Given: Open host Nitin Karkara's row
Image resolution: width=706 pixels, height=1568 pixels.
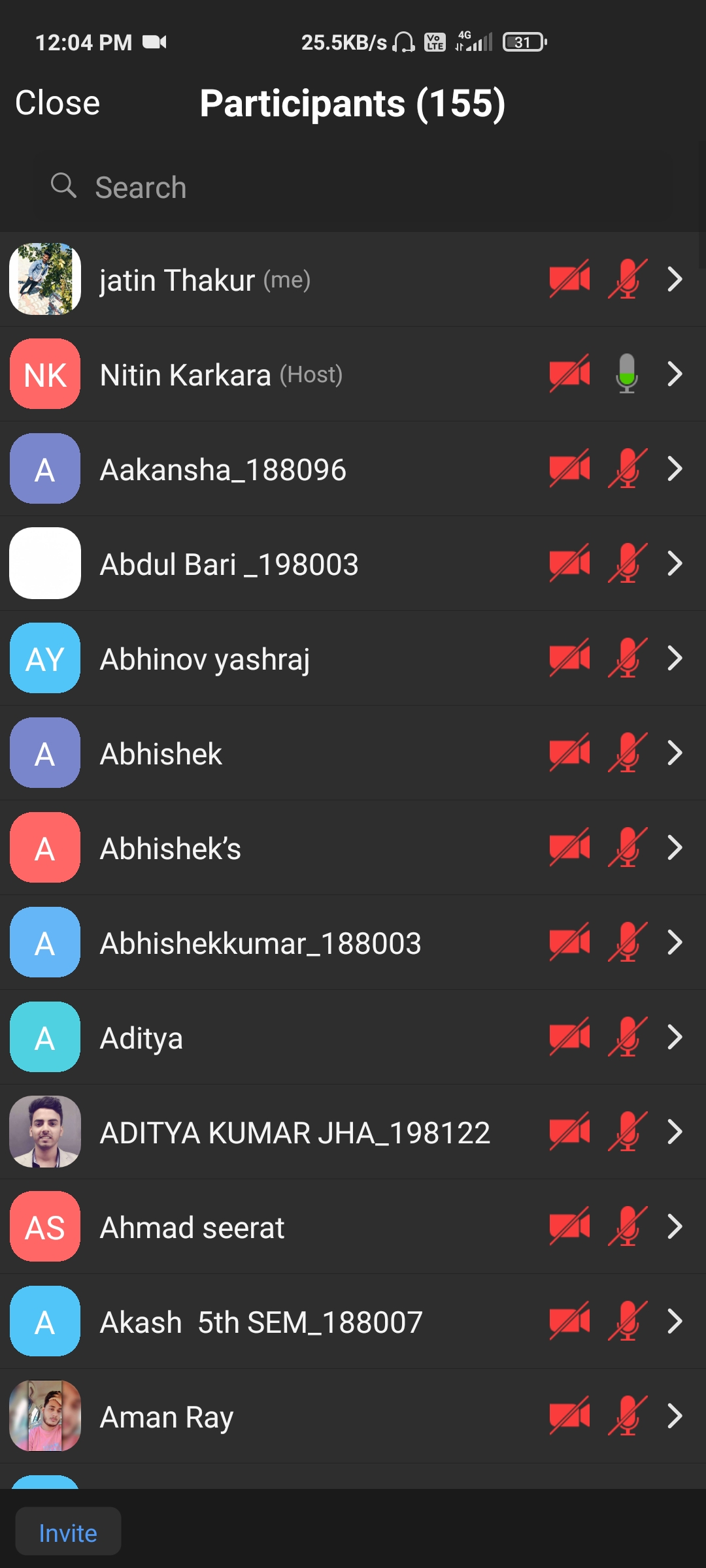Looking at the screenshot, I should click(x=353, y=374).
